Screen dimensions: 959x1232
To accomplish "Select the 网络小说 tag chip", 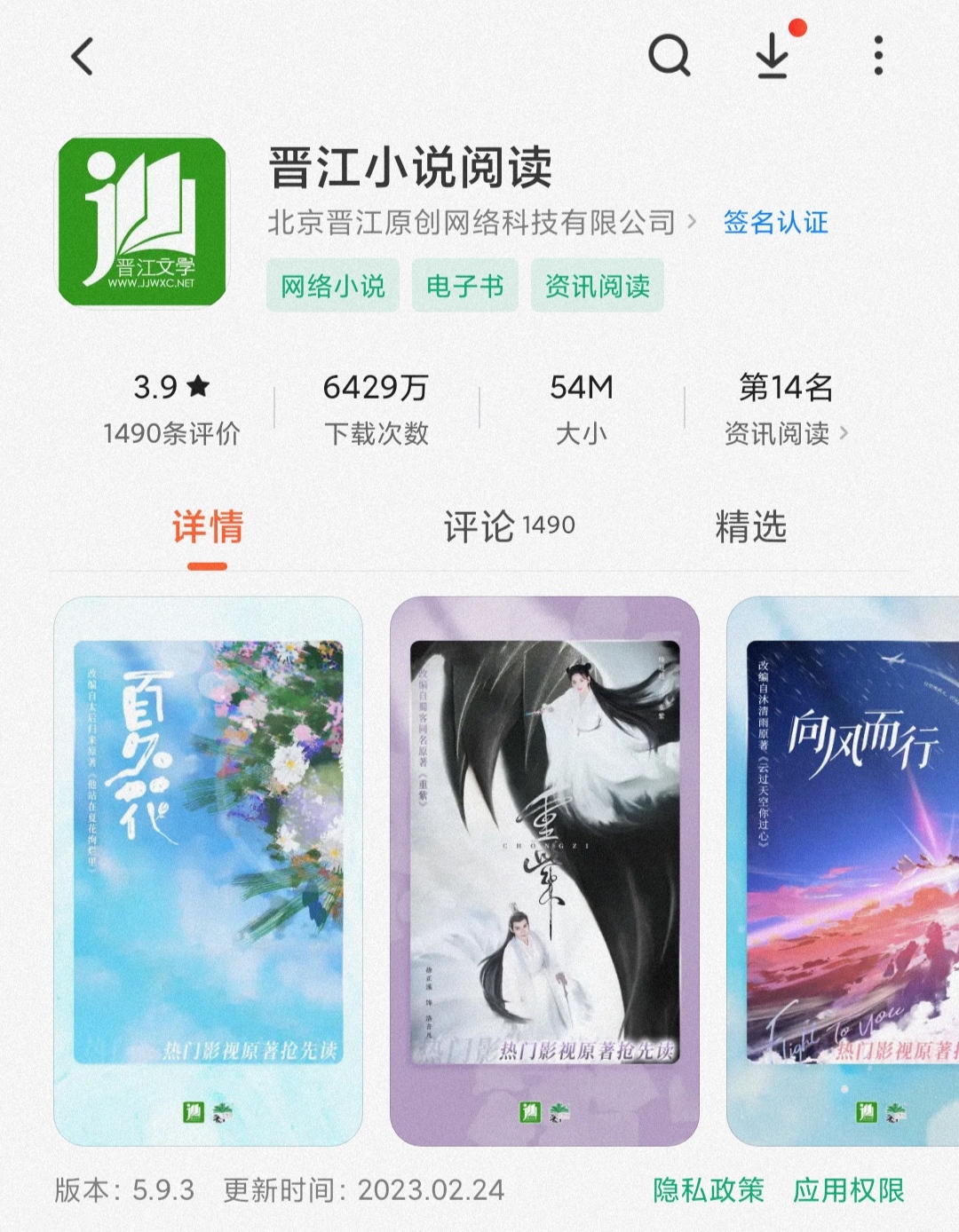I will 333,286.
